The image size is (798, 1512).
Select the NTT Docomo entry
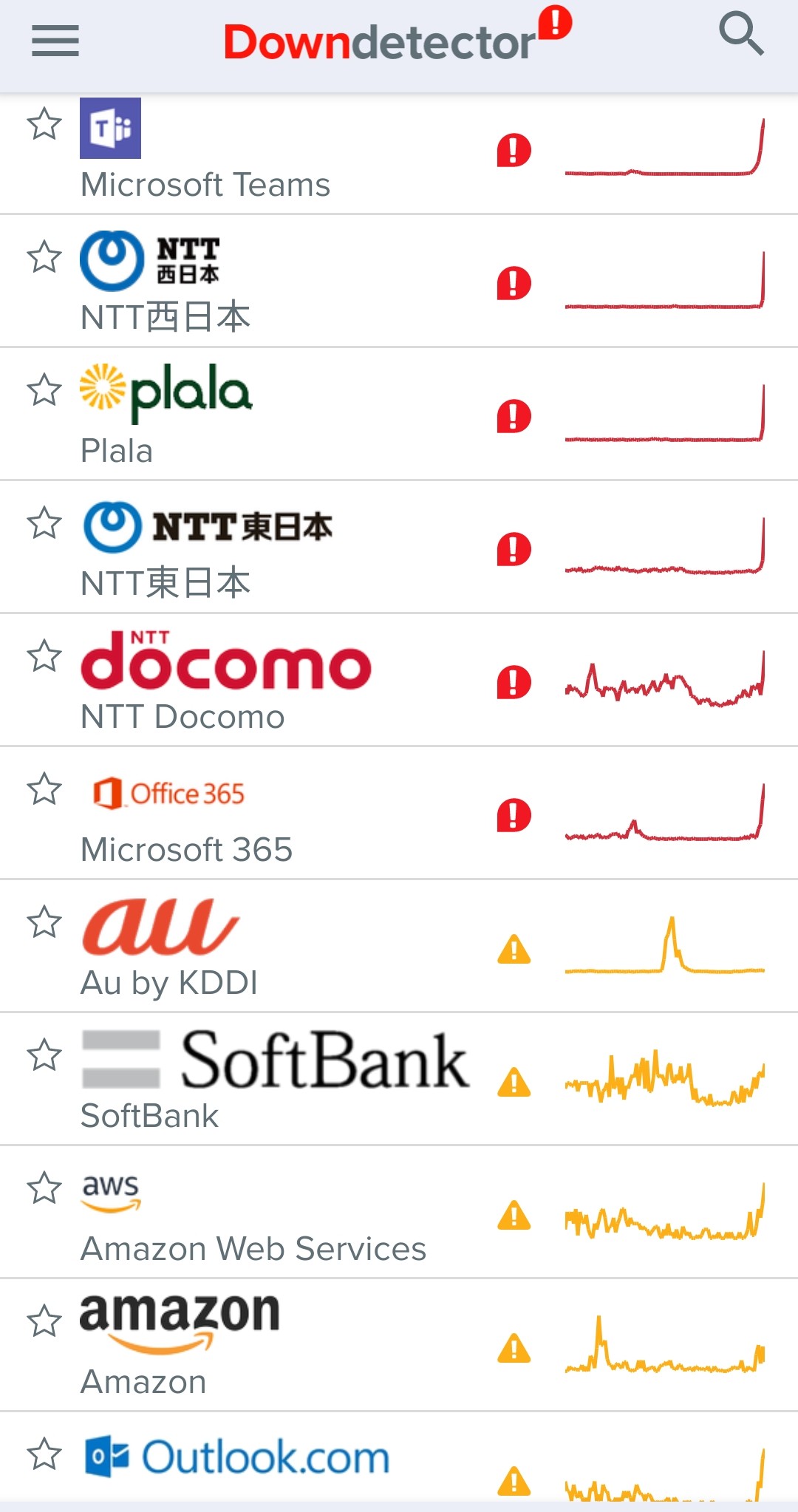pos(399,680)
